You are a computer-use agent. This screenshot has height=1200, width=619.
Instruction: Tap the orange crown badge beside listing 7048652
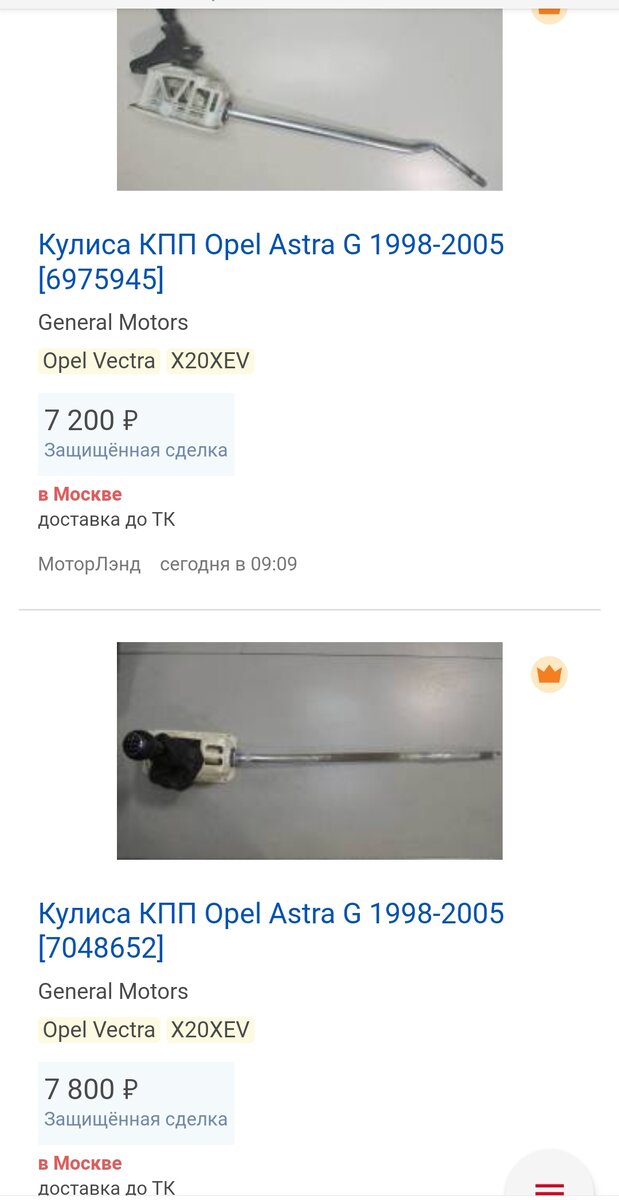549,675
